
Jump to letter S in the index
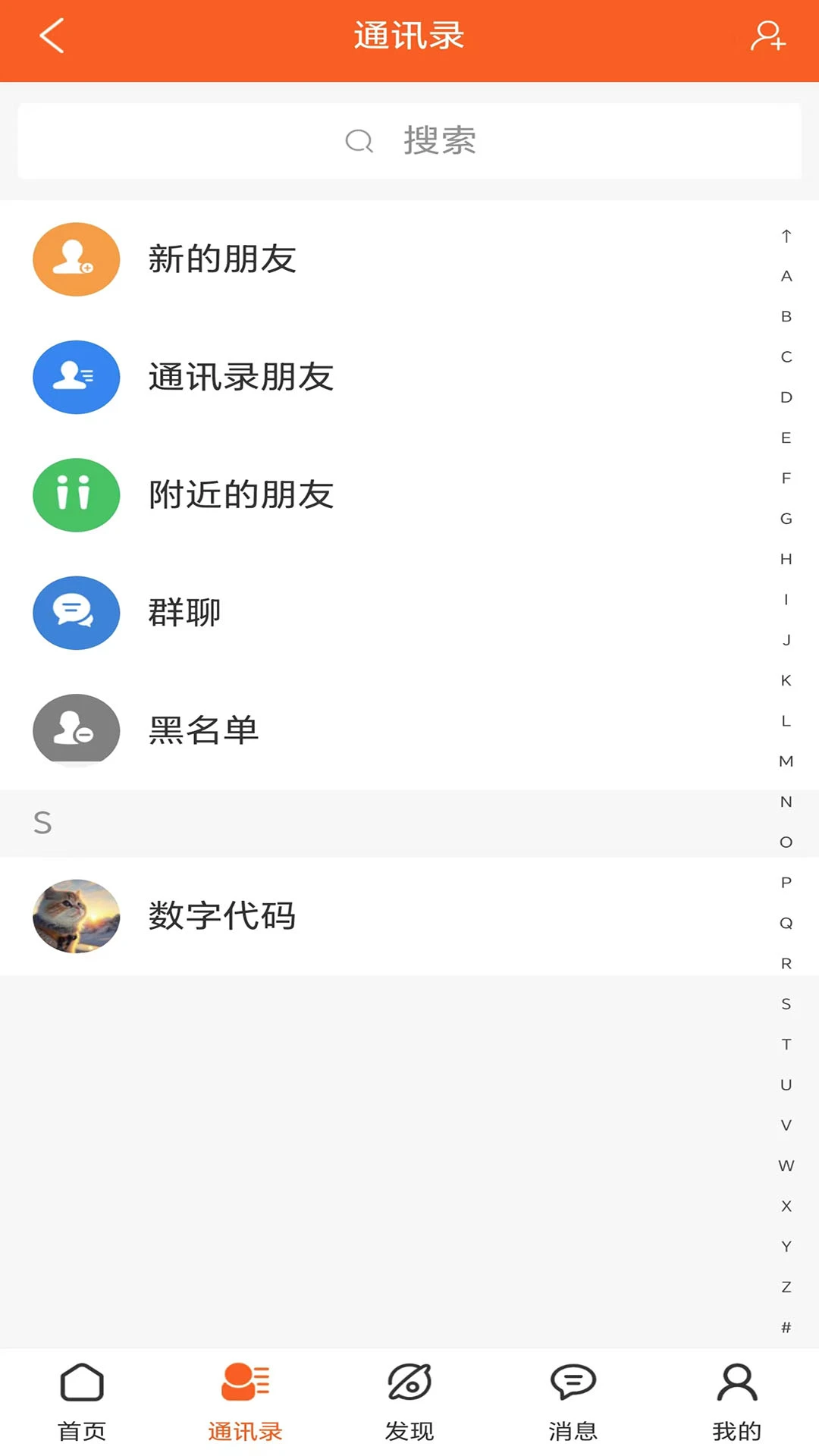784,1003
